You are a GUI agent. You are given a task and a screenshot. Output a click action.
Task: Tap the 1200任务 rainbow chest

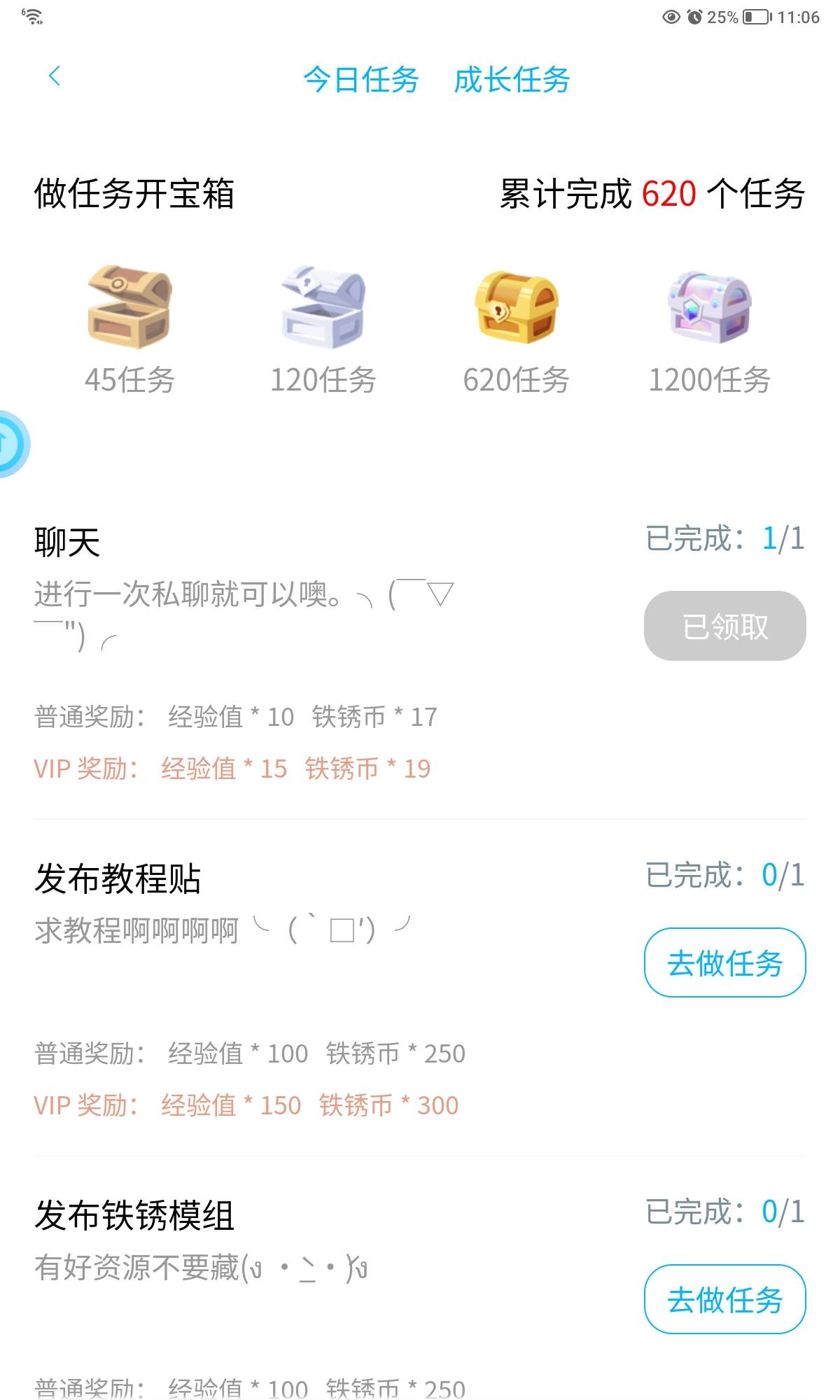709,307
